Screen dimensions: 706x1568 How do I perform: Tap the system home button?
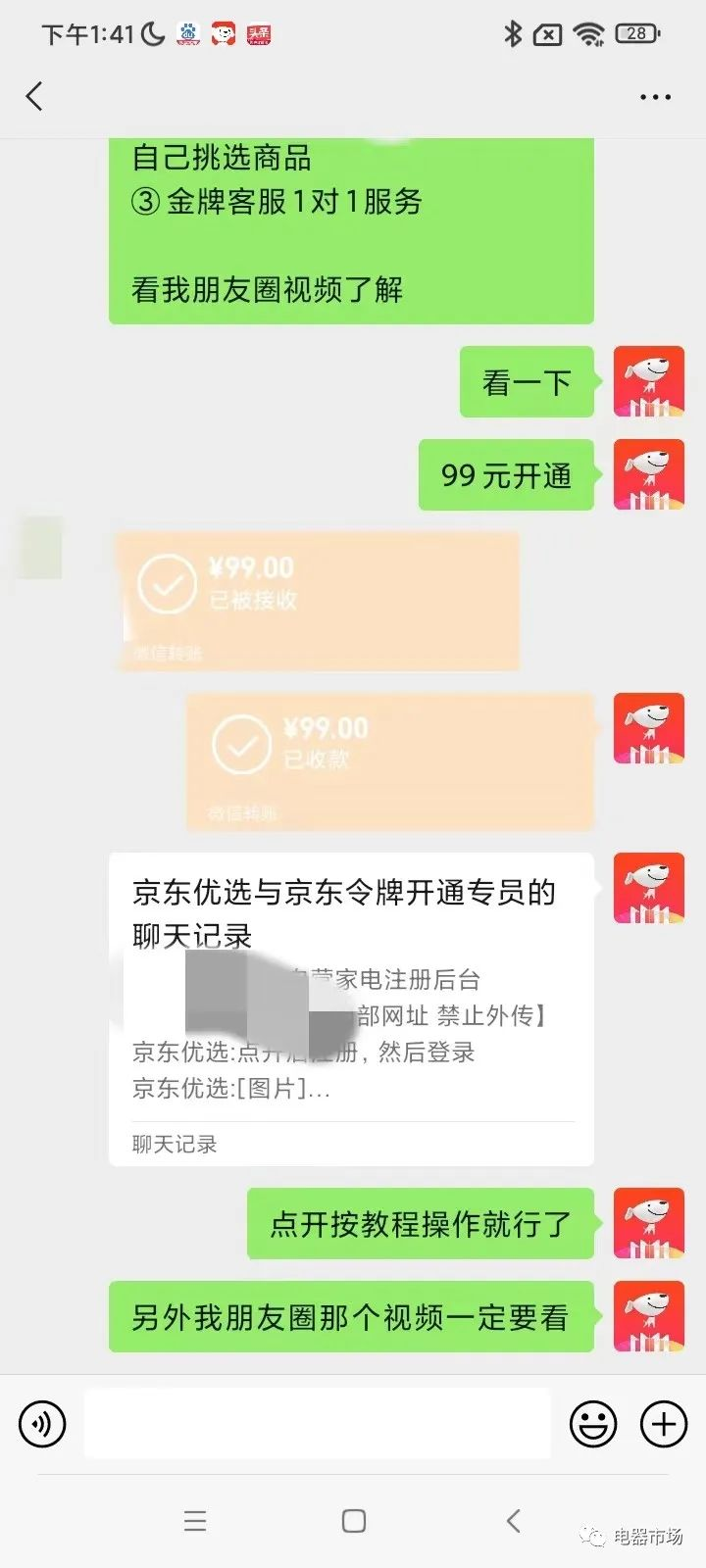point(354,1521)
